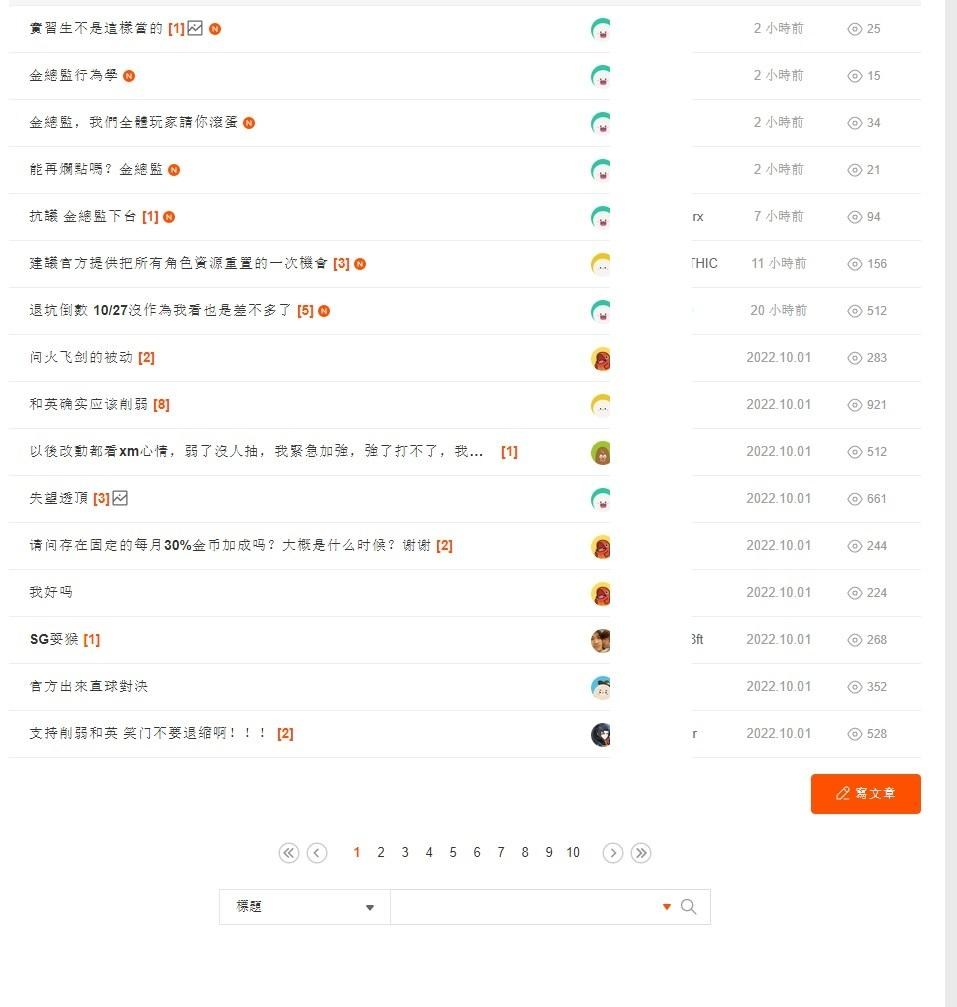This screenshot has height=1007, width=957.
Task: Open the post 金總監行為學
Action: [x=75, y=76]
